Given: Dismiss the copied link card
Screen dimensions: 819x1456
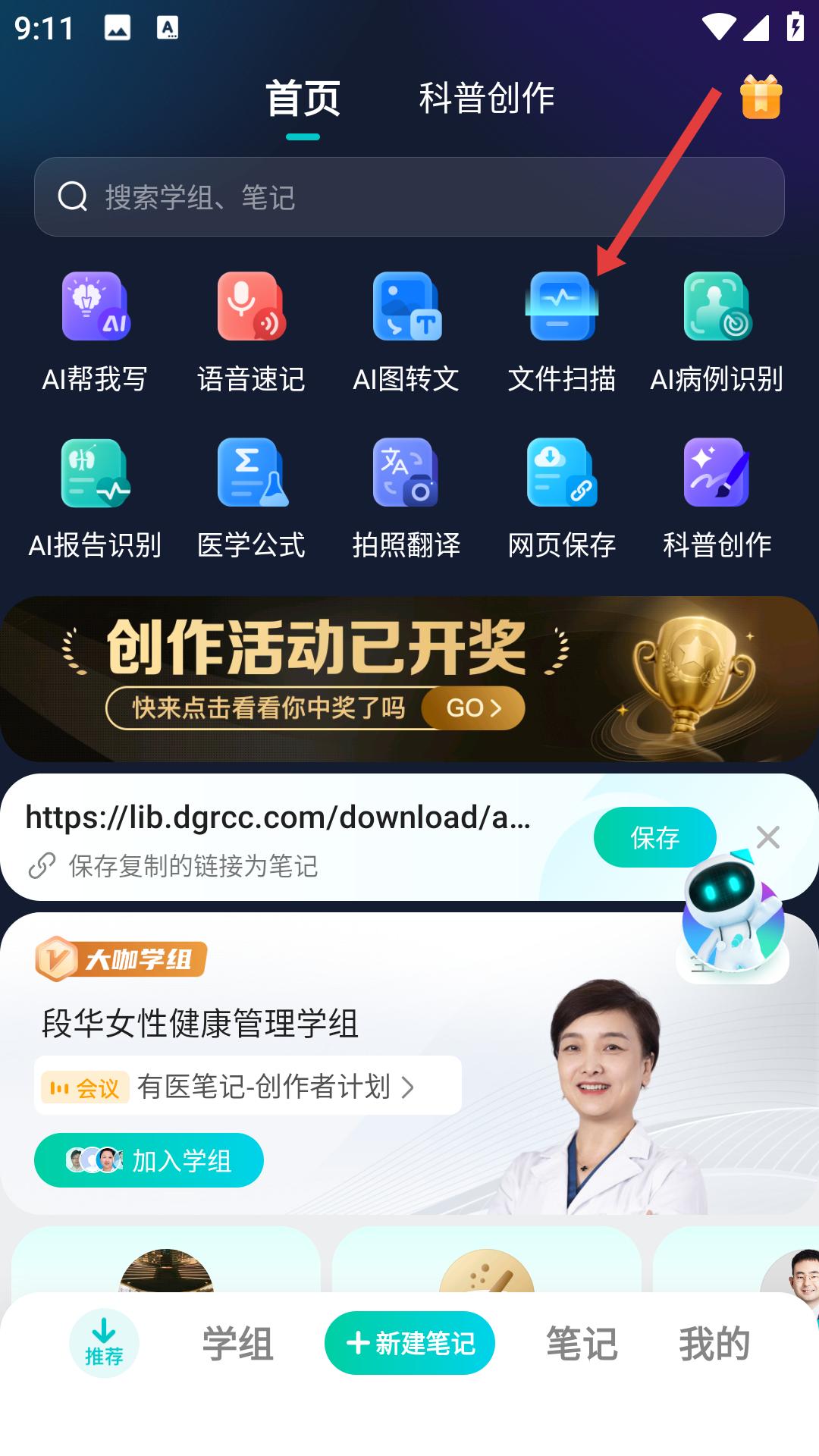Looking at the screenshot, I should (768, 837).
